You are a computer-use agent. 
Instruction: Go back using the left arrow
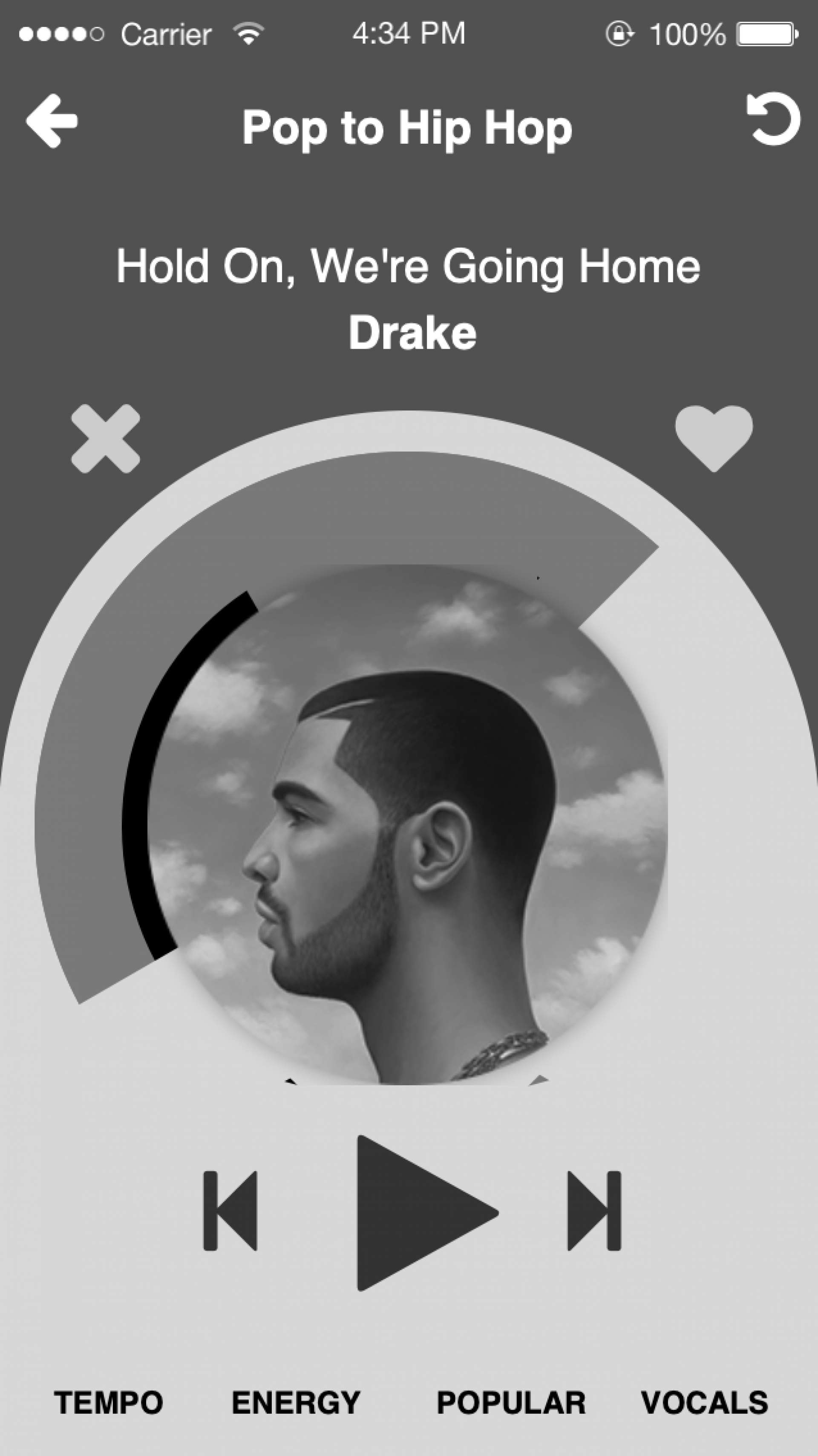pyautogui.click(x=52, y=121)
